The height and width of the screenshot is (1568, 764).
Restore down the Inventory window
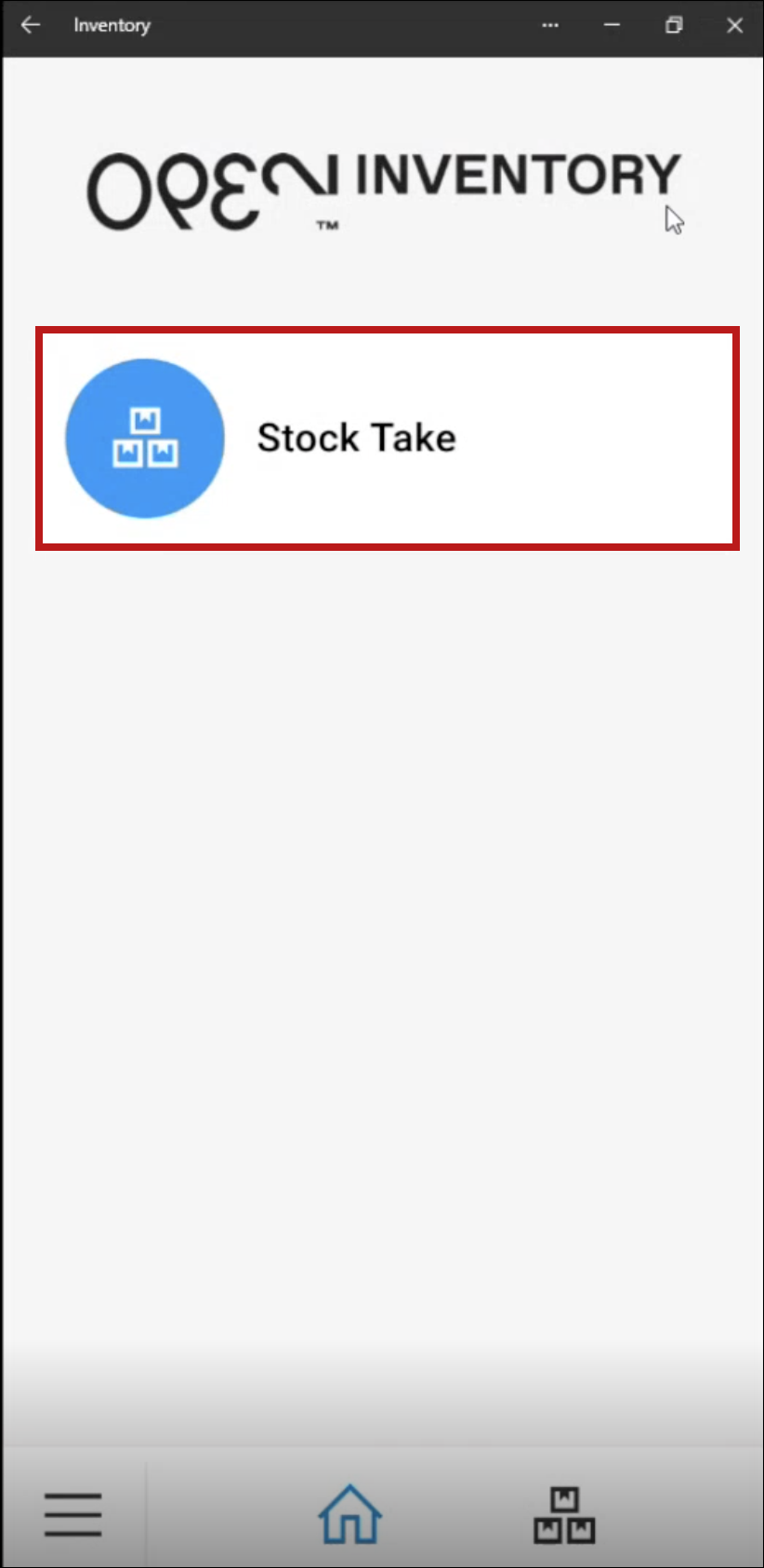tap(674, 25)
